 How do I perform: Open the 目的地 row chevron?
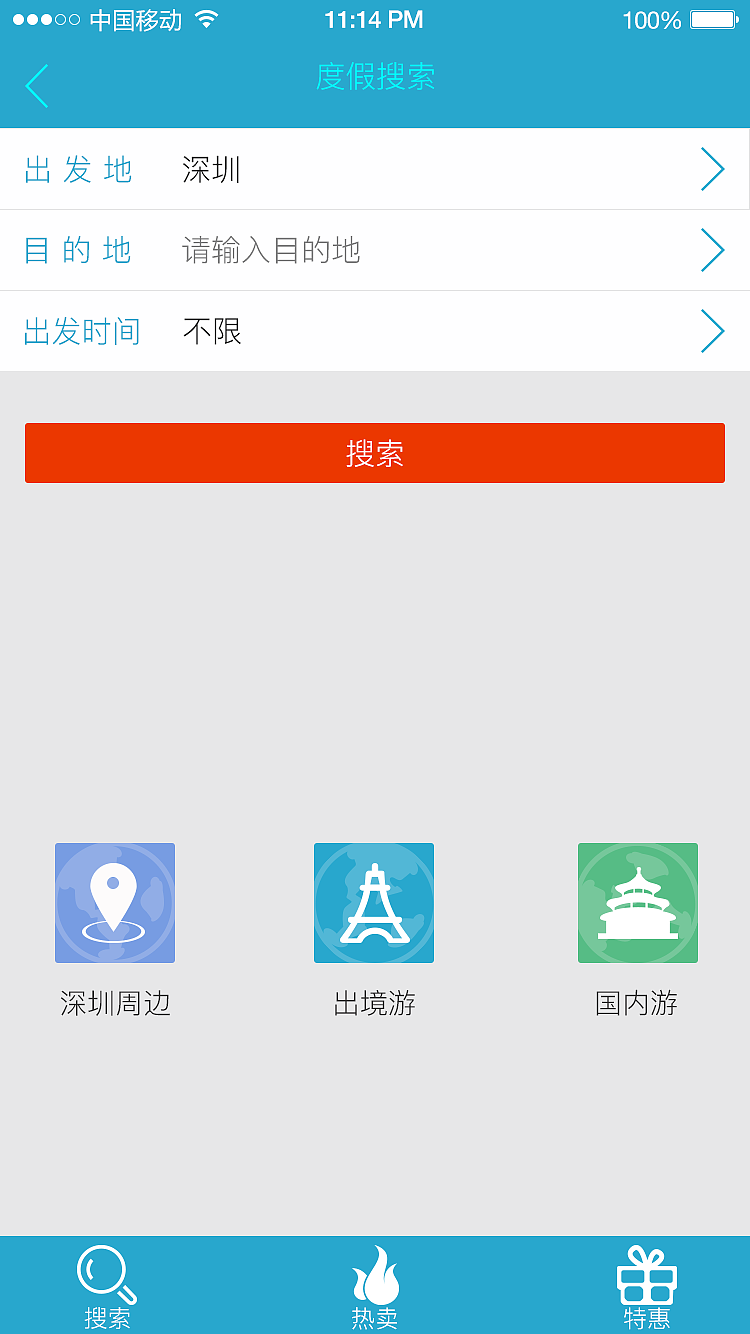coord(713,249)
